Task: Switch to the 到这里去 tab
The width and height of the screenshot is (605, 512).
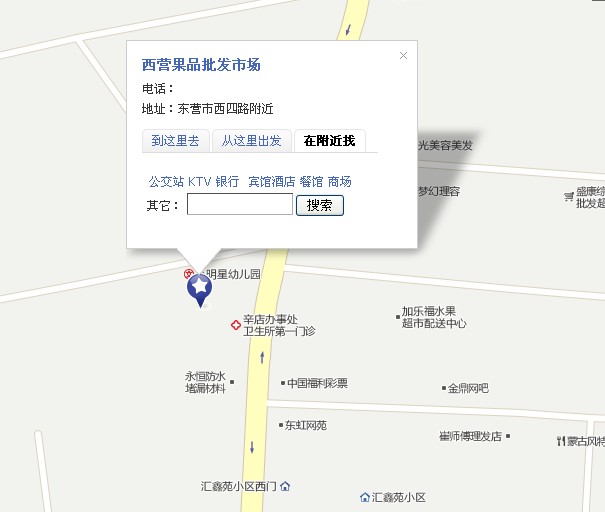Action: click(175, 141)
